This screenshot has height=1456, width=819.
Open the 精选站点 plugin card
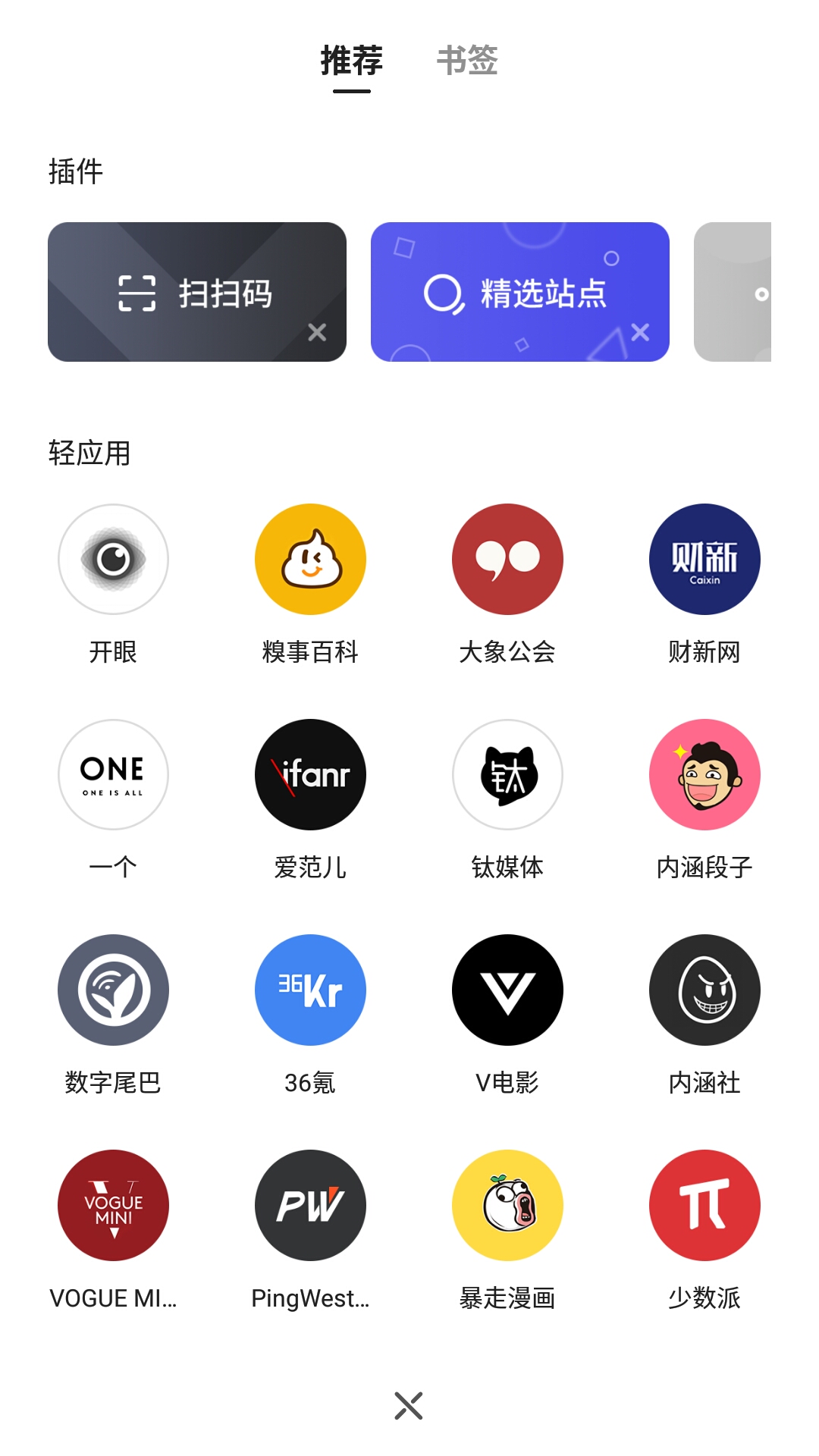tap(519, 290)
